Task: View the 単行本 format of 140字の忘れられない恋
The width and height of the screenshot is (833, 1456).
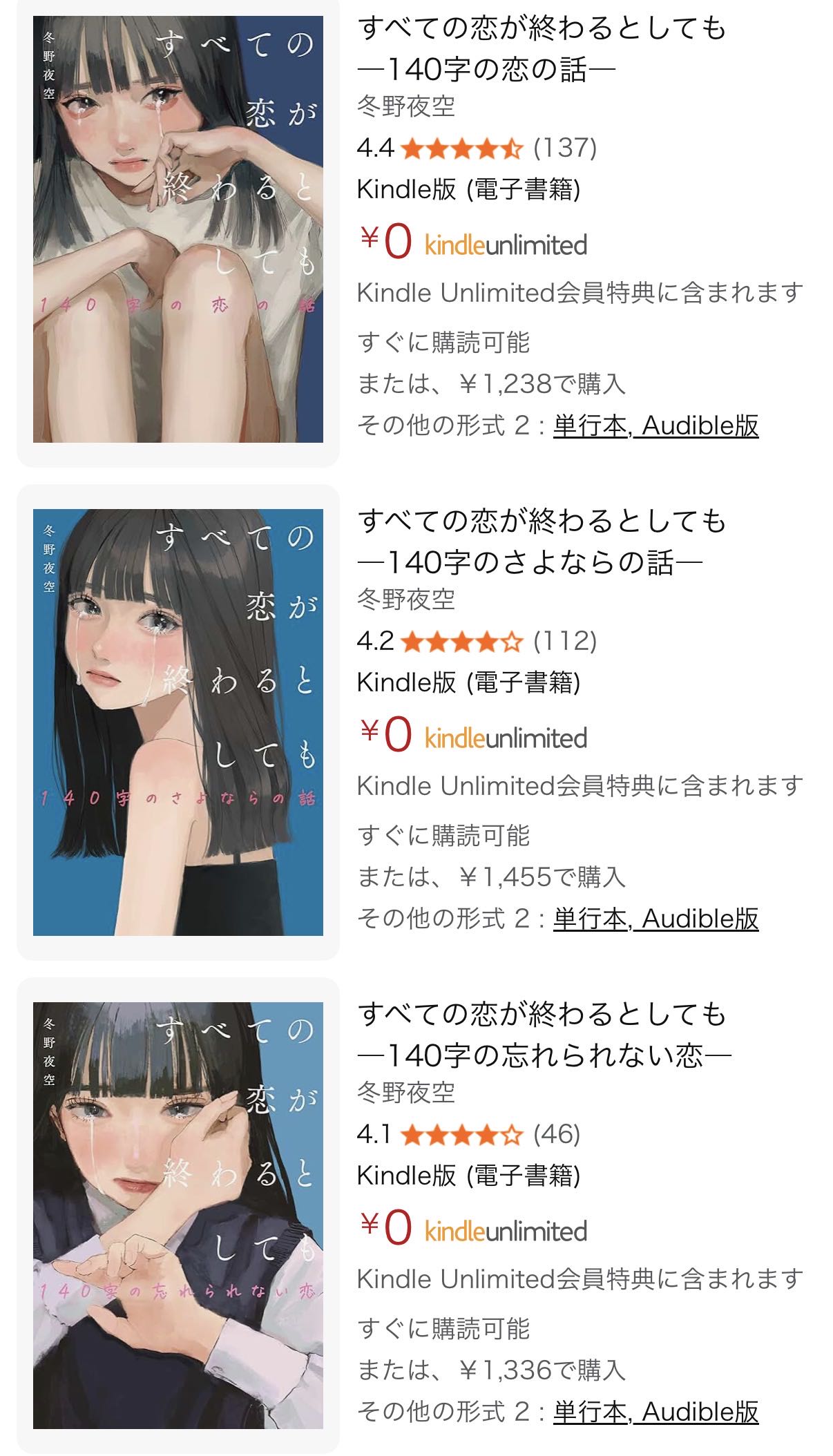Action: pos(591,1412)
